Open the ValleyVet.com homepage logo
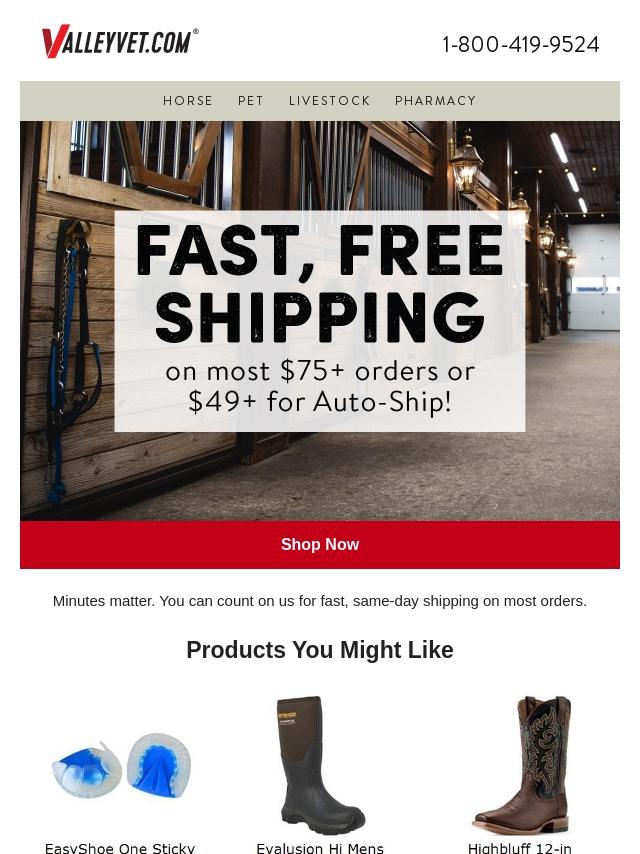Viewport: 640px width, 854px height. pyautogui.click(x=120, y=42)
